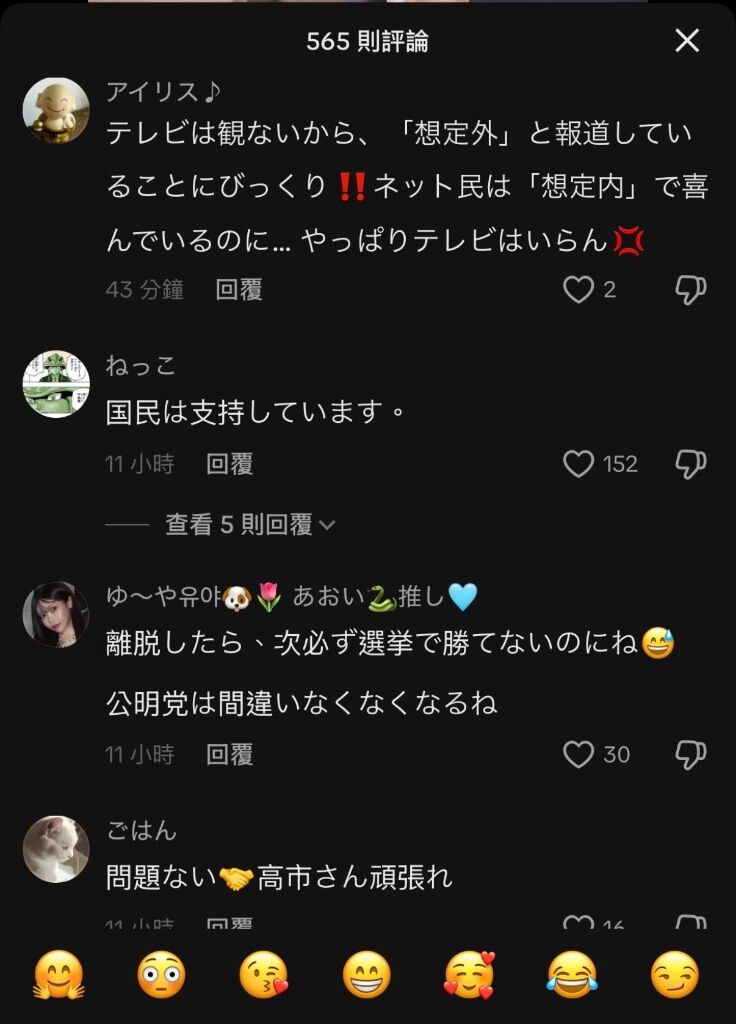This screenshot has height=1024, width=736.
Task: Open ごはん's profile picture
Action: [56, 849]
